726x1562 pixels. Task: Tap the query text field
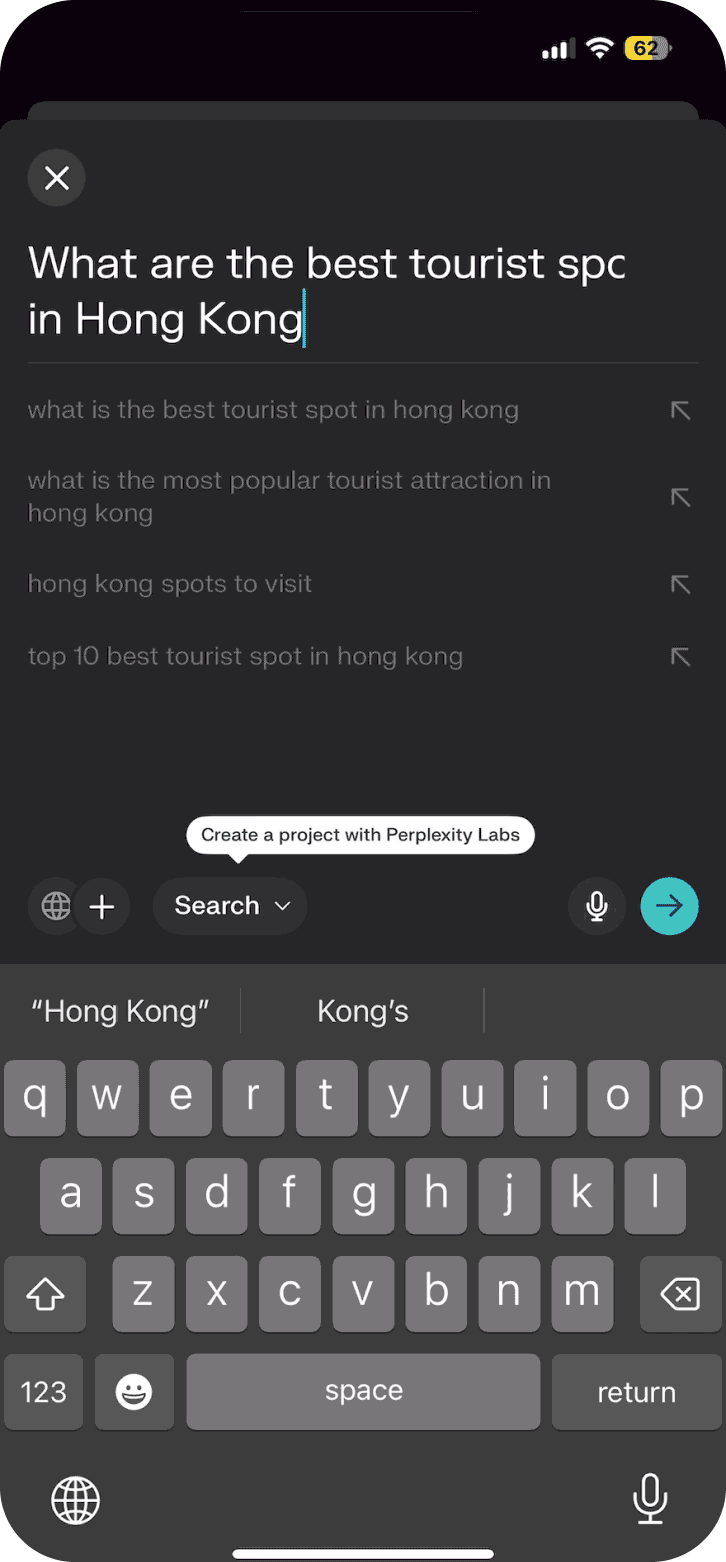(330, 291)
